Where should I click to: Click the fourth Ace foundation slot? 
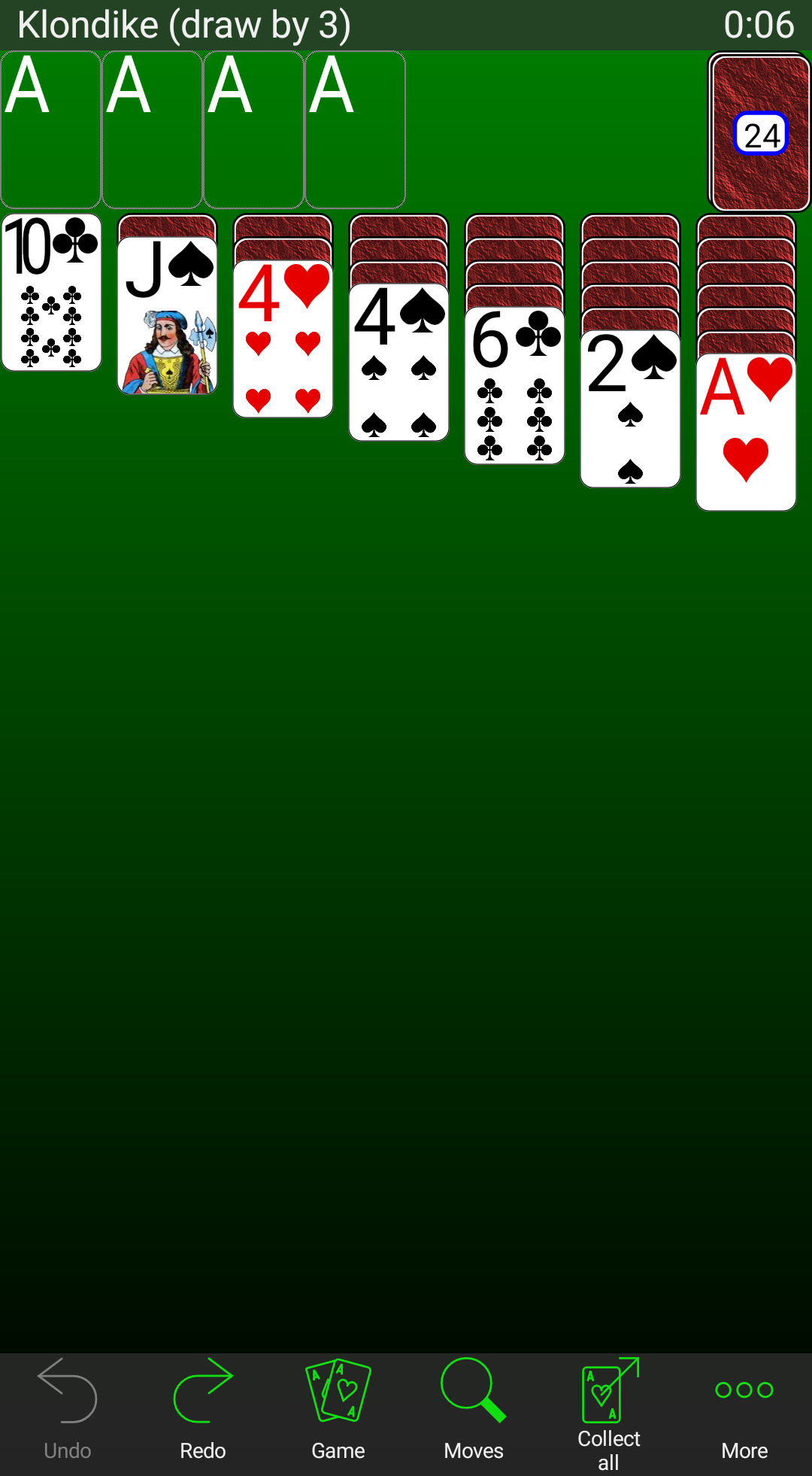point(354,129)
